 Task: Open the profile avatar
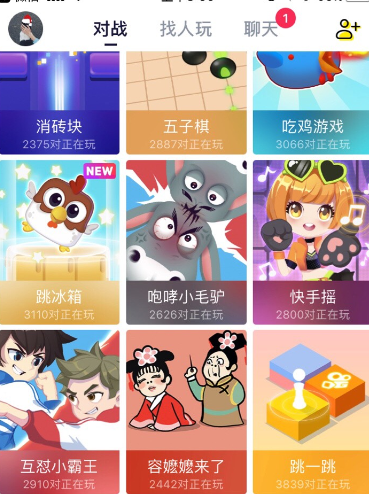click(26, 29)
